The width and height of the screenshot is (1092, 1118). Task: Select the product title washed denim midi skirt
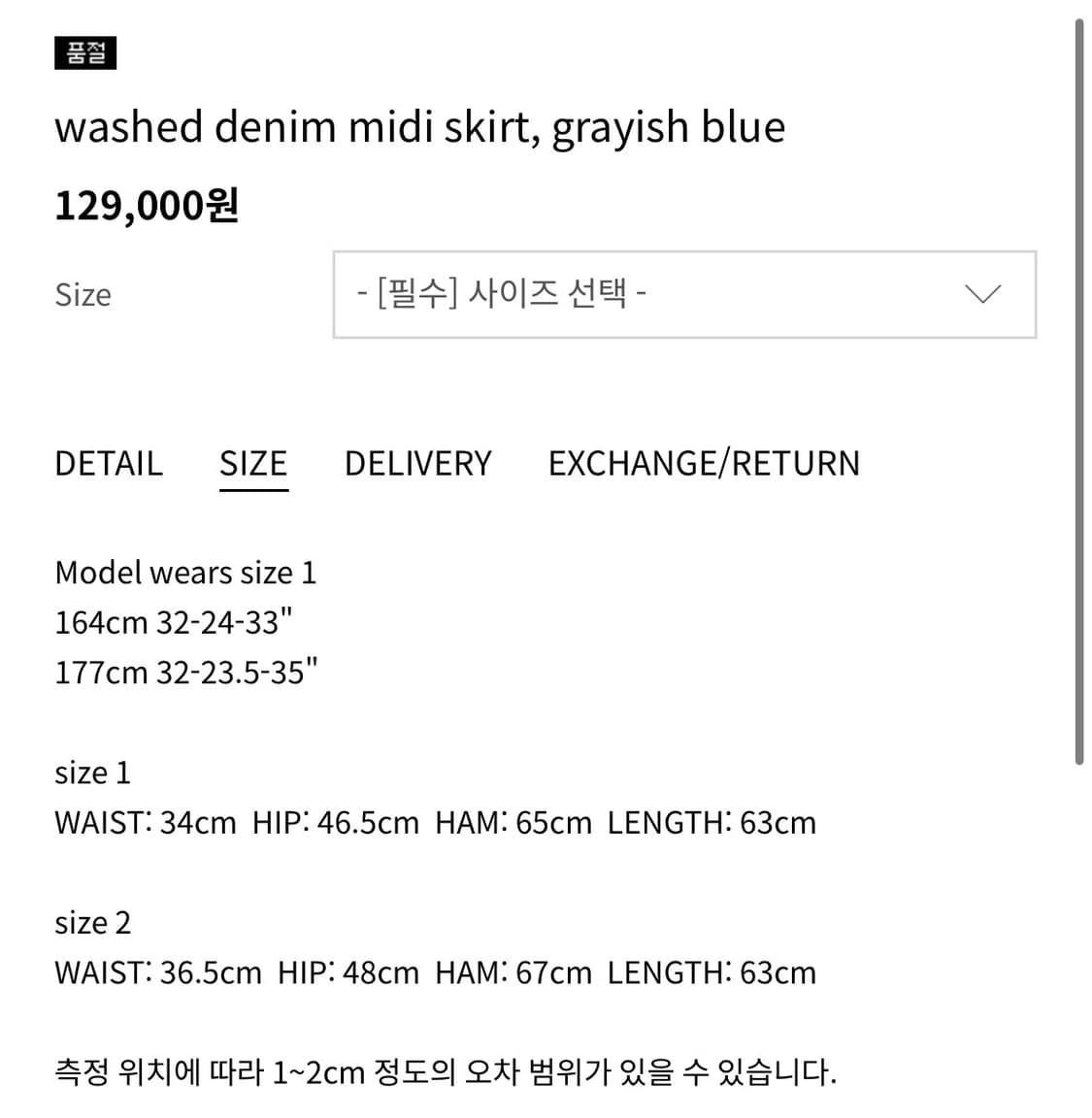click(420, 126)
